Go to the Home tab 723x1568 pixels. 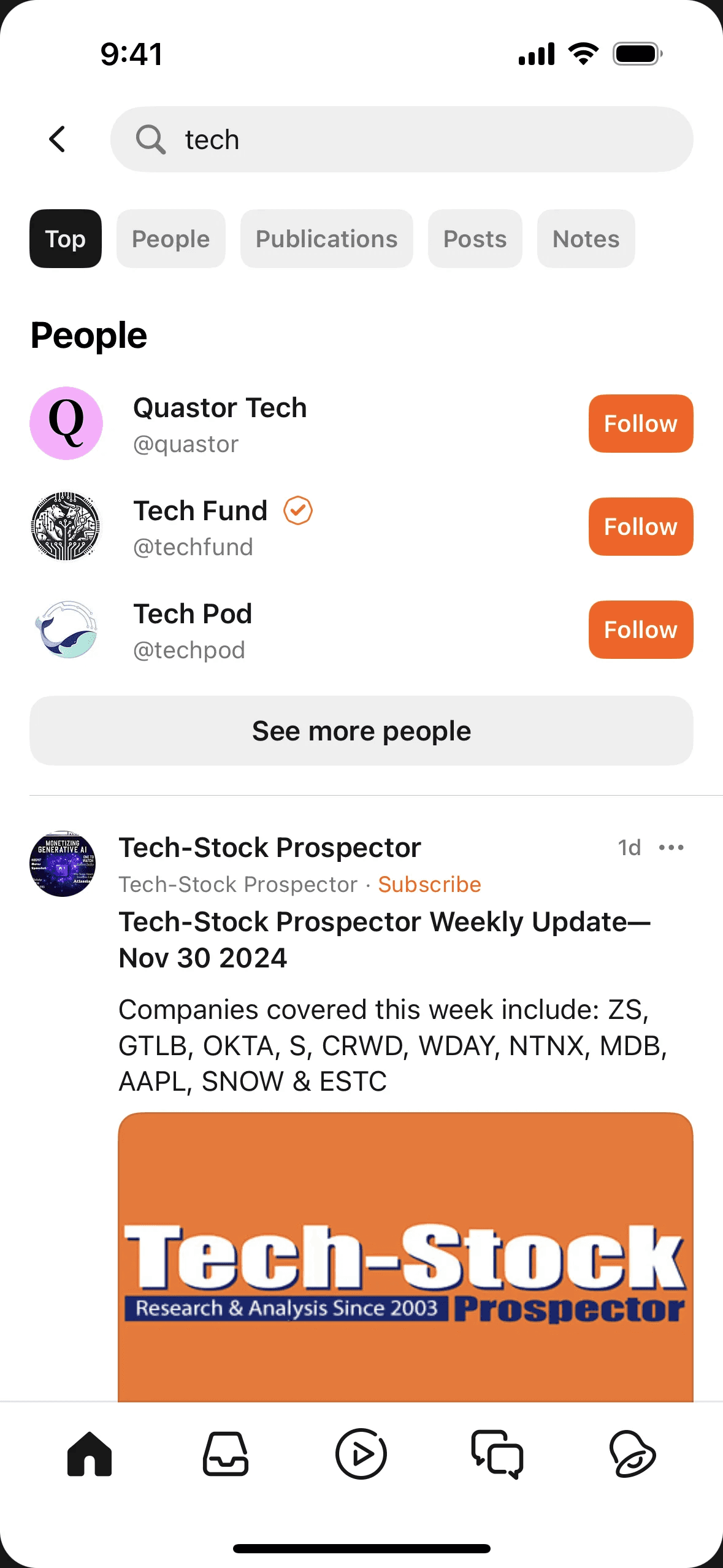[x=90, y=1454]
